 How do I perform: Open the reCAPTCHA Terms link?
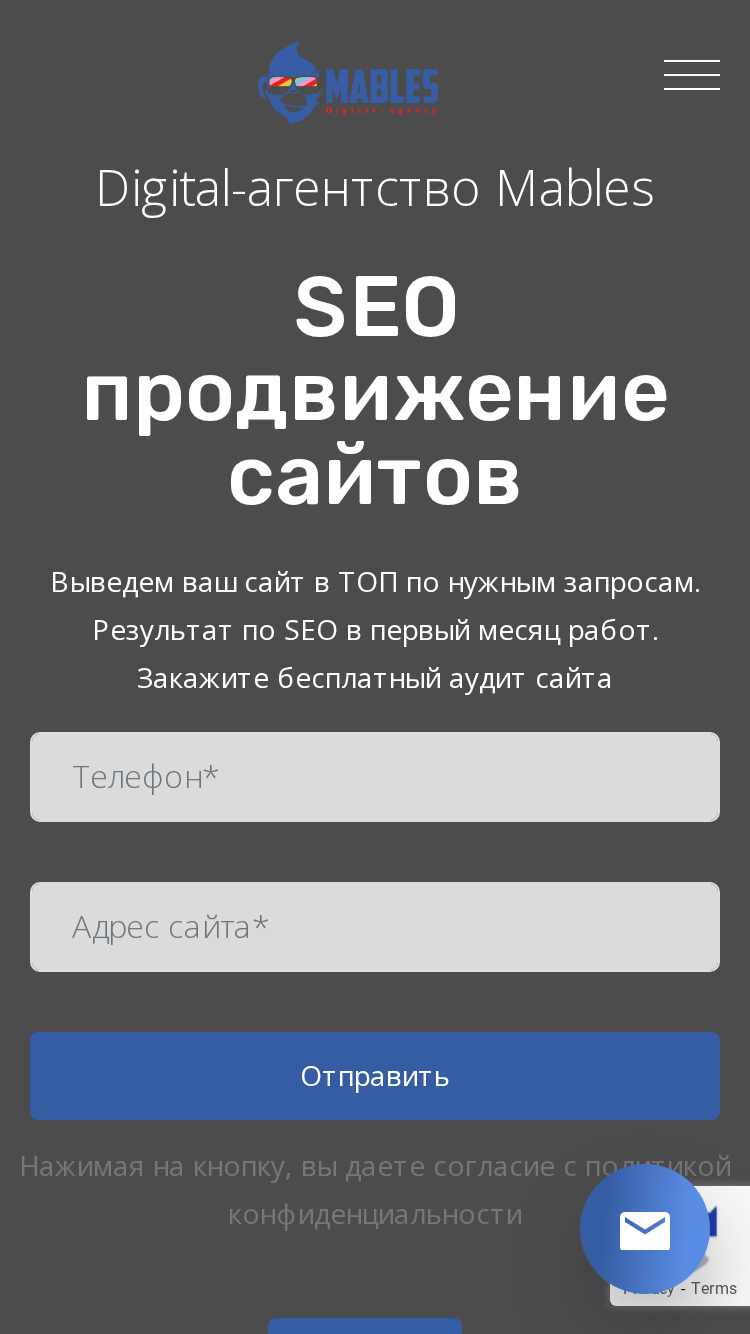(714, 1288)
